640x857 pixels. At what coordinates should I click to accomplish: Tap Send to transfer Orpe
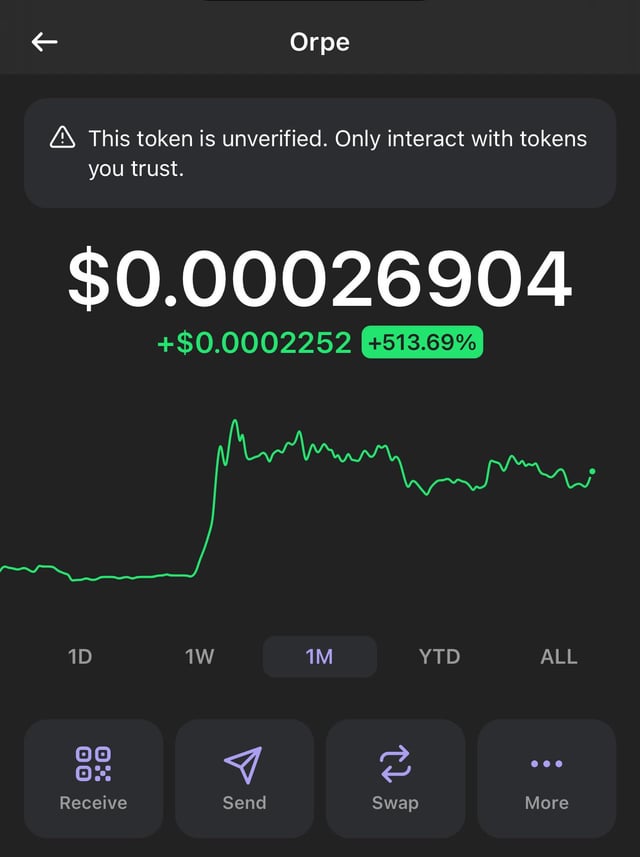click(x=244, y=778)
